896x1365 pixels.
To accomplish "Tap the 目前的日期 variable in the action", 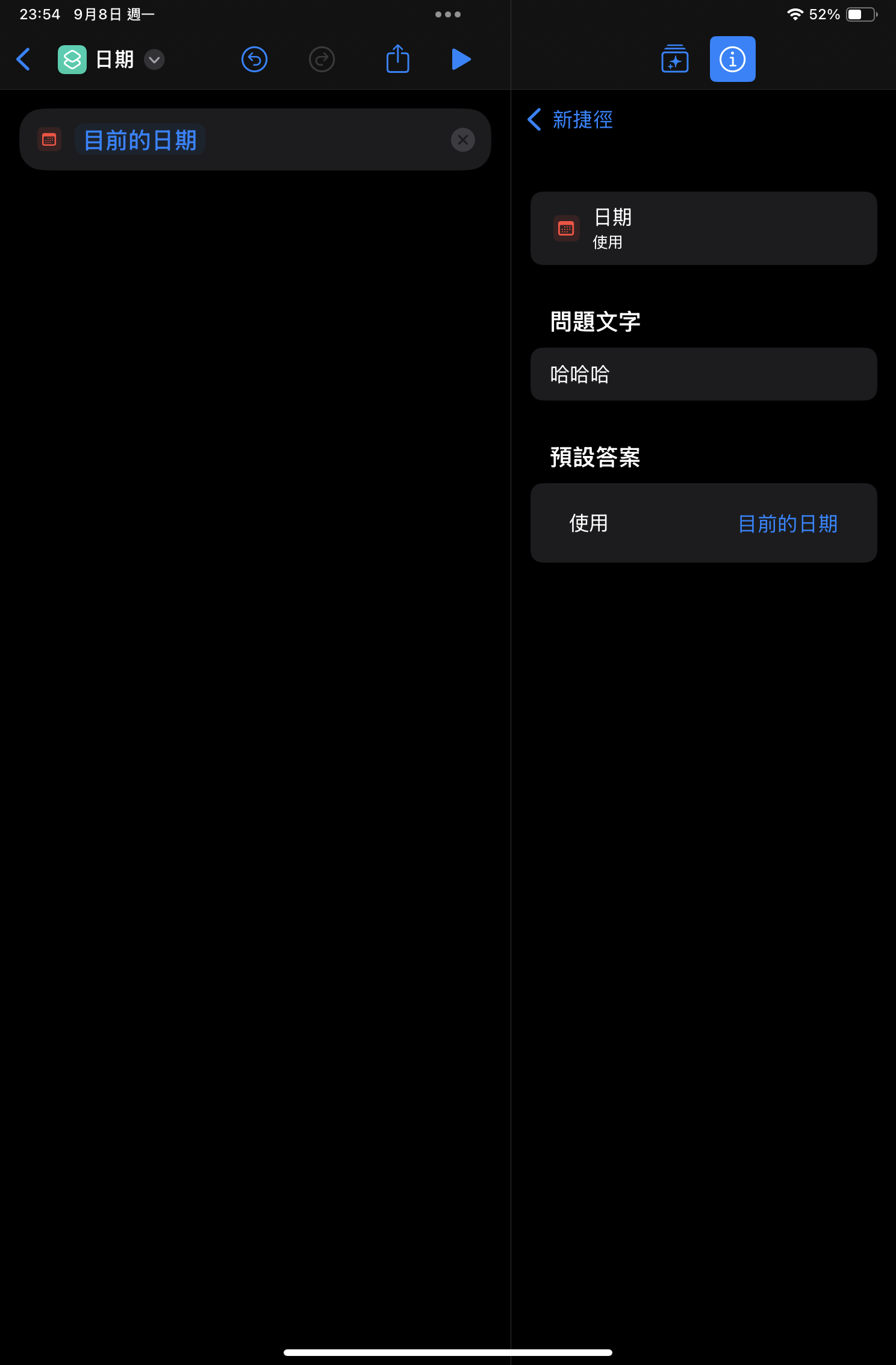I will (x=140, y=140).
